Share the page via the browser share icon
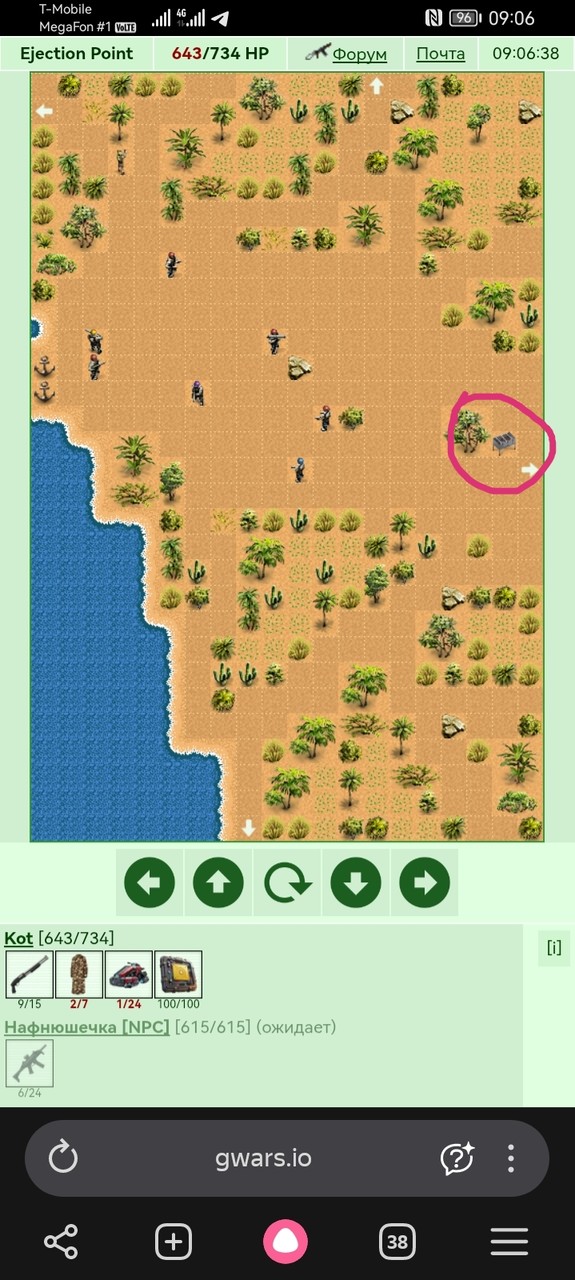Screen dimensions: 575x1280 click(61, 1242)
